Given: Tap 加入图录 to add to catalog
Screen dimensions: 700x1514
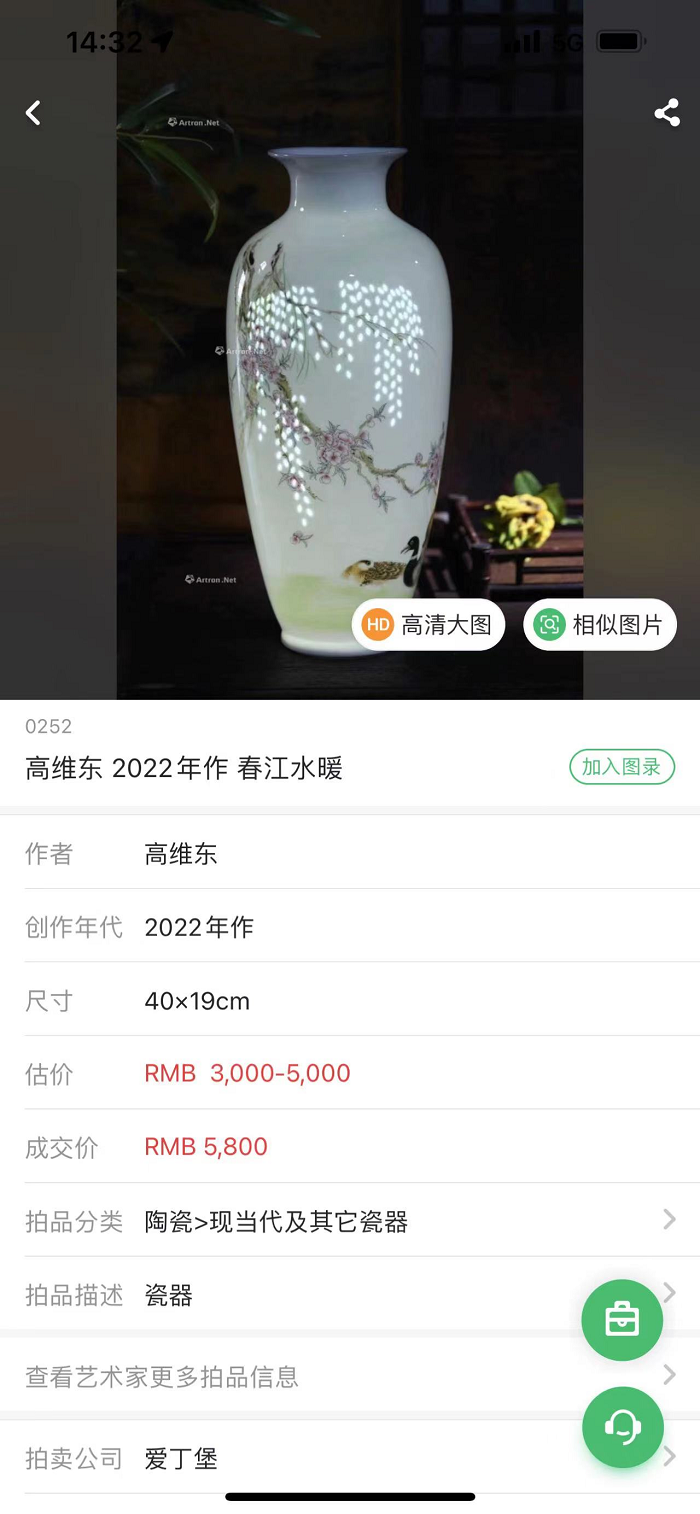Looking at the screenshot, I should coord(622,767).
